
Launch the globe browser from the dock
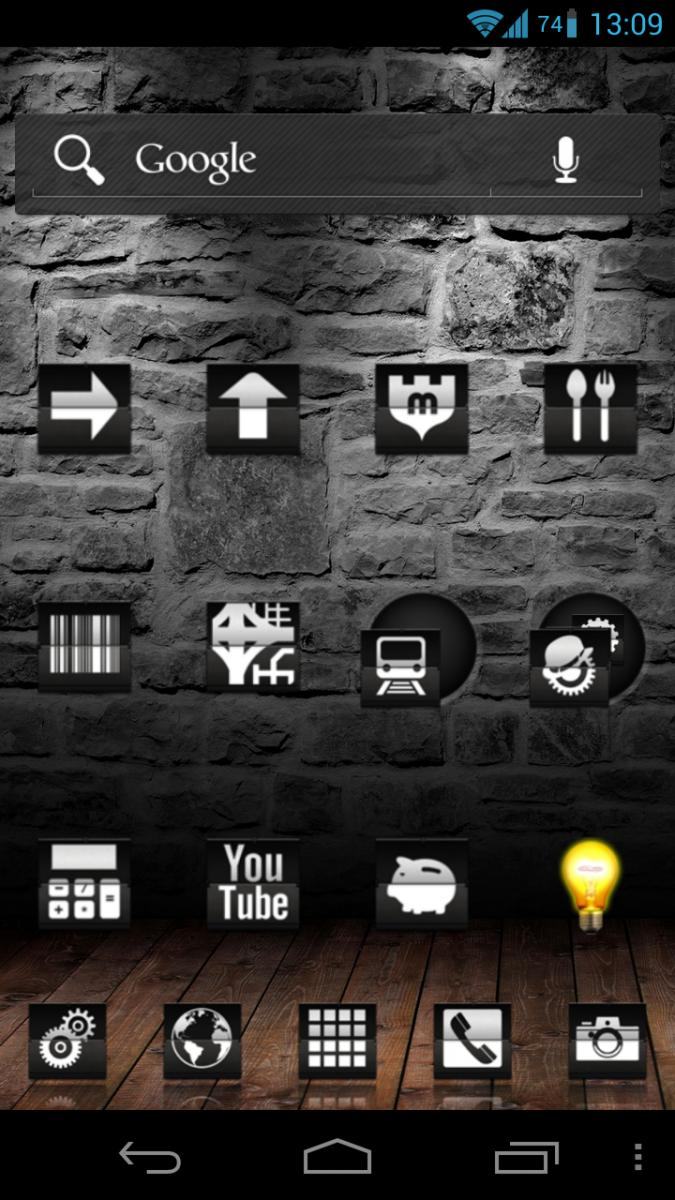coord(202,1041)
